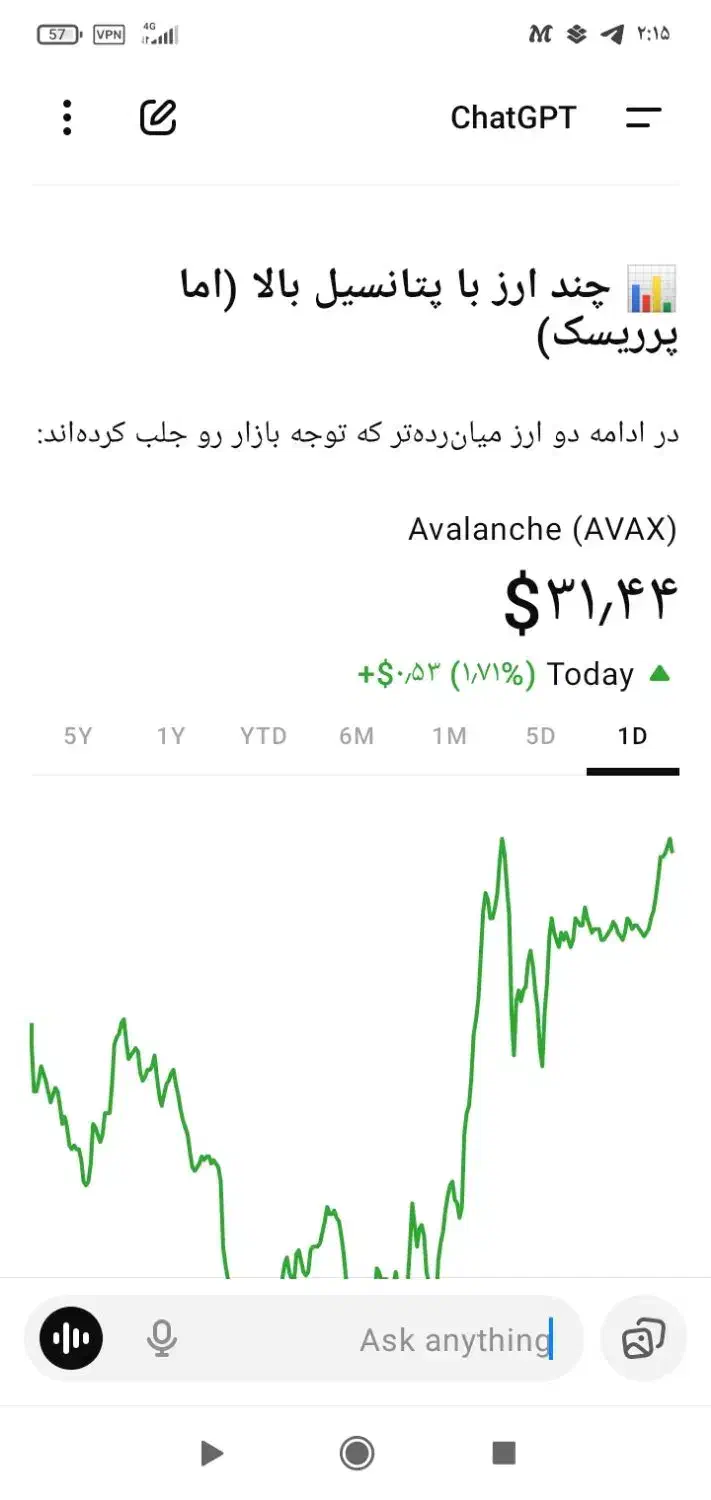Switch the chart to 5D range
Viewport: 711px width, 1500px height.
tap(540, 737)
